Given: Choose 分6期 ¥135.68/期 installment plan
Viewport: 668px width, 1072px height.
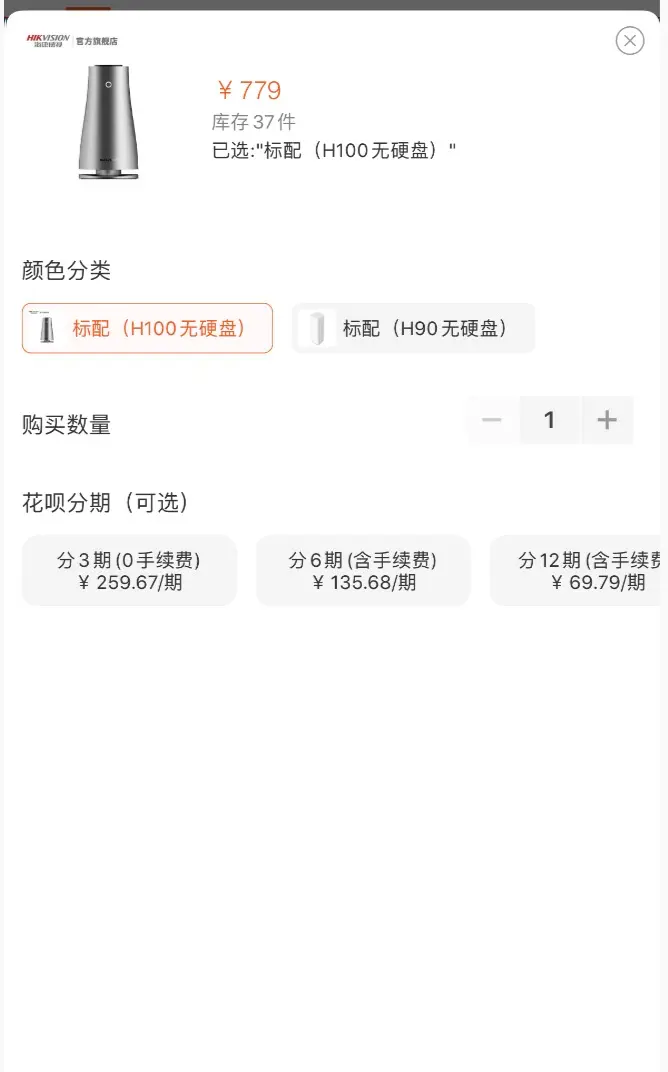Looking at the screenshot, I should click(363, 571).
